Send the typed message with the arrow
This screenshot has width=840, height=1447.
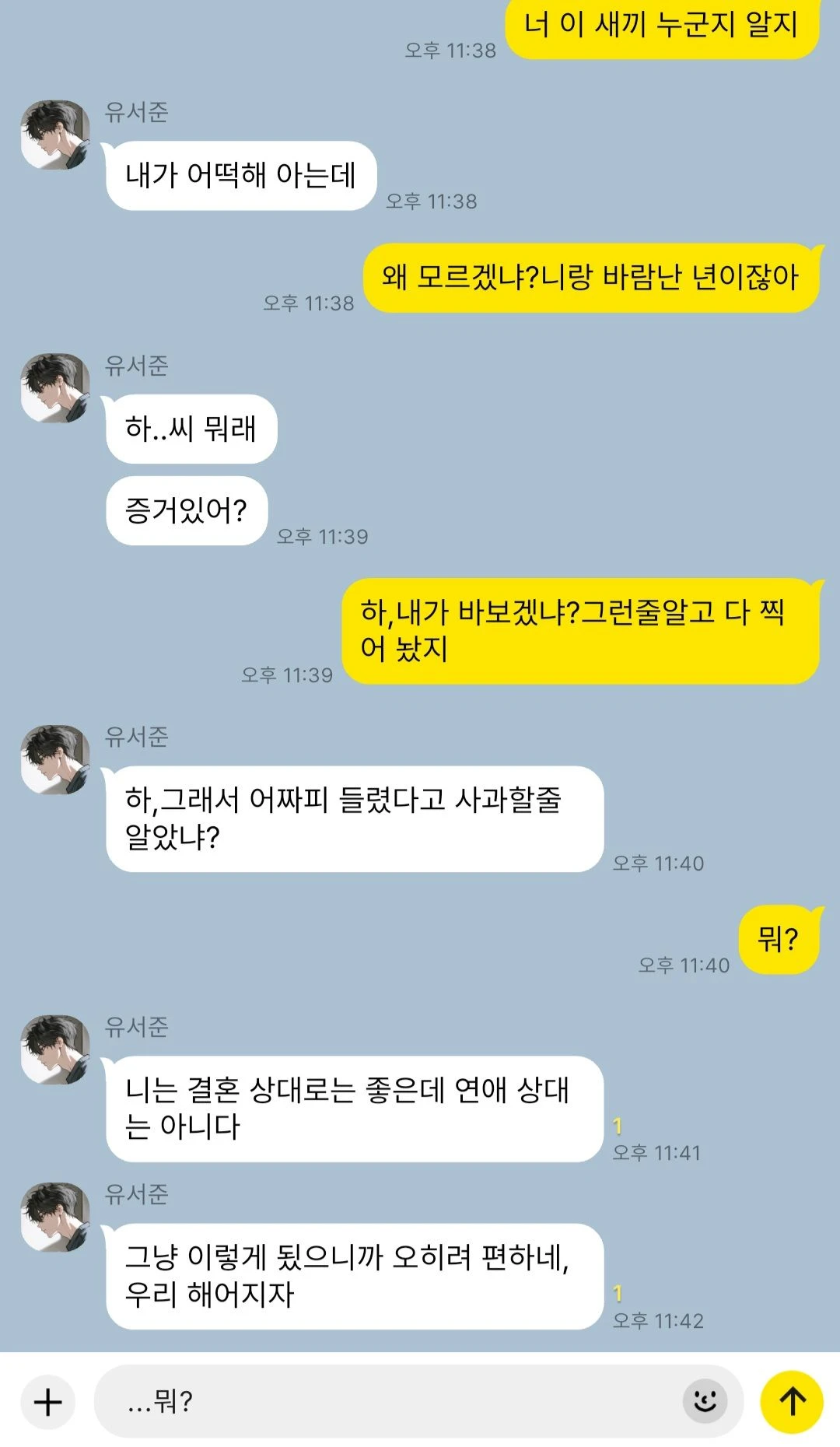click(792, 1402)
